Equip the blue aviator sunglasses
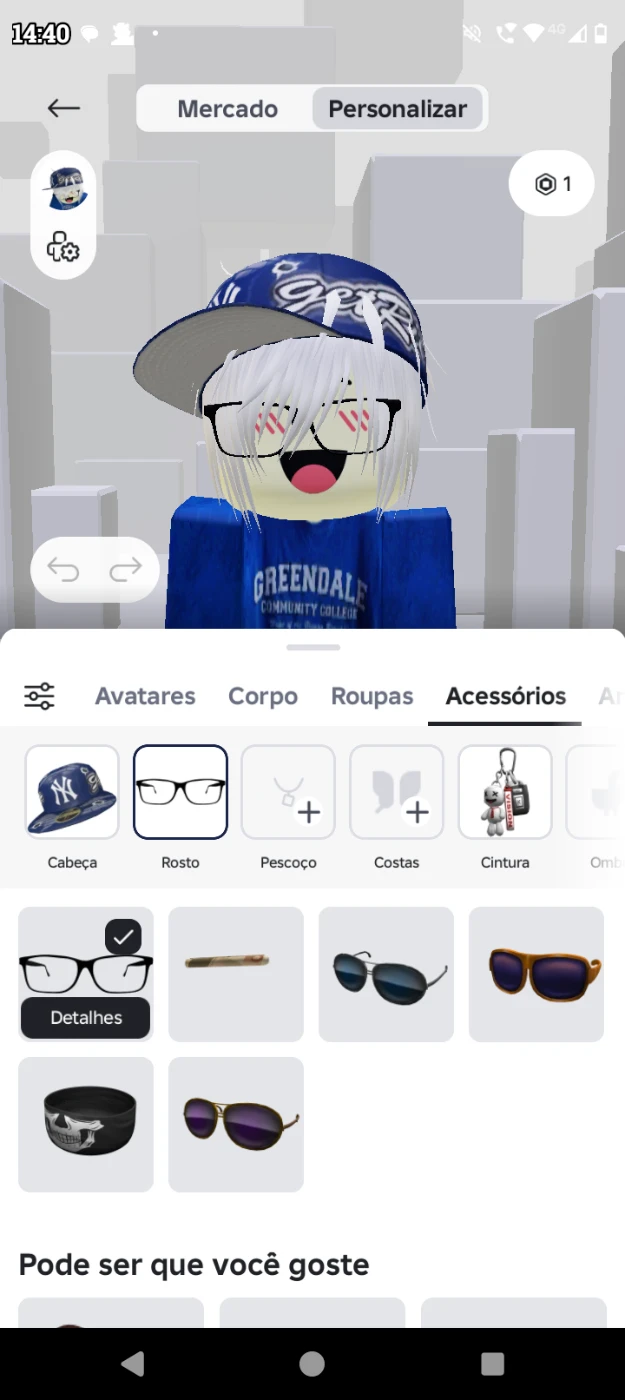625x1400 pixels. 386,974
